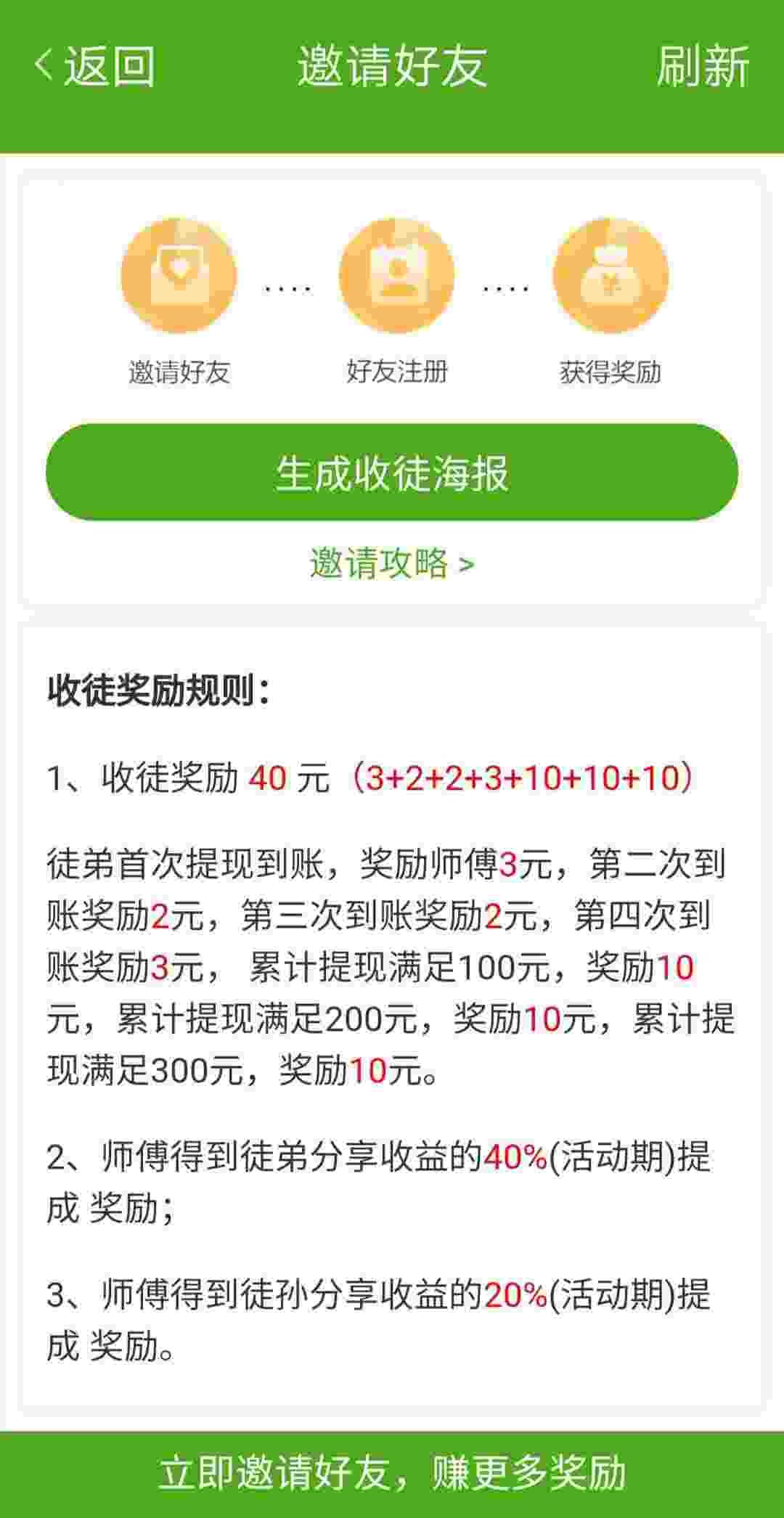Tap 立即邀请好友,赚更多奖励 at the bottom
This screenshot has height=1518, width=784.
[x=392, y=1474]
